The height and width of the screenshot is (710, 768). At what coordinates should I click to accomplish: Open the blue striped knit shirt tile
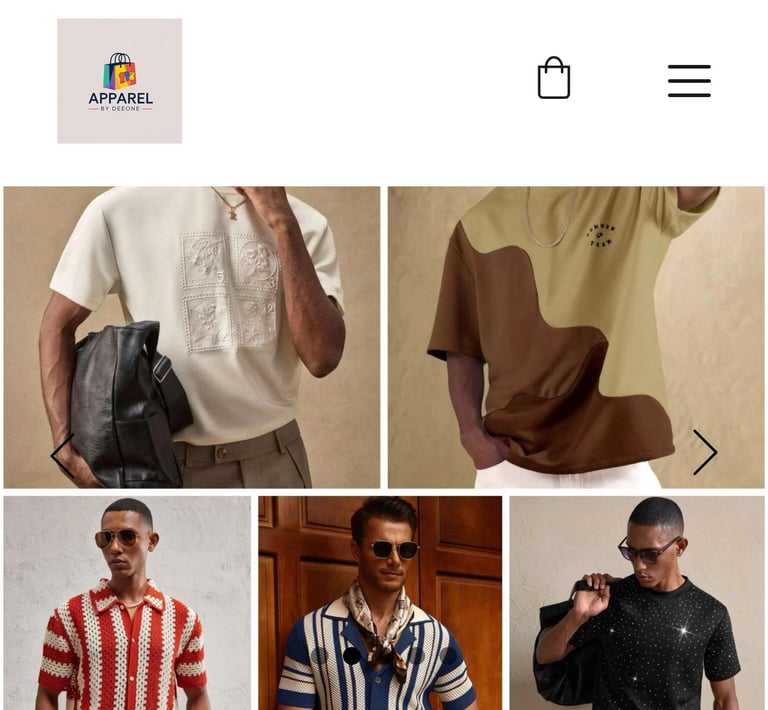click(x=380, y=603)
